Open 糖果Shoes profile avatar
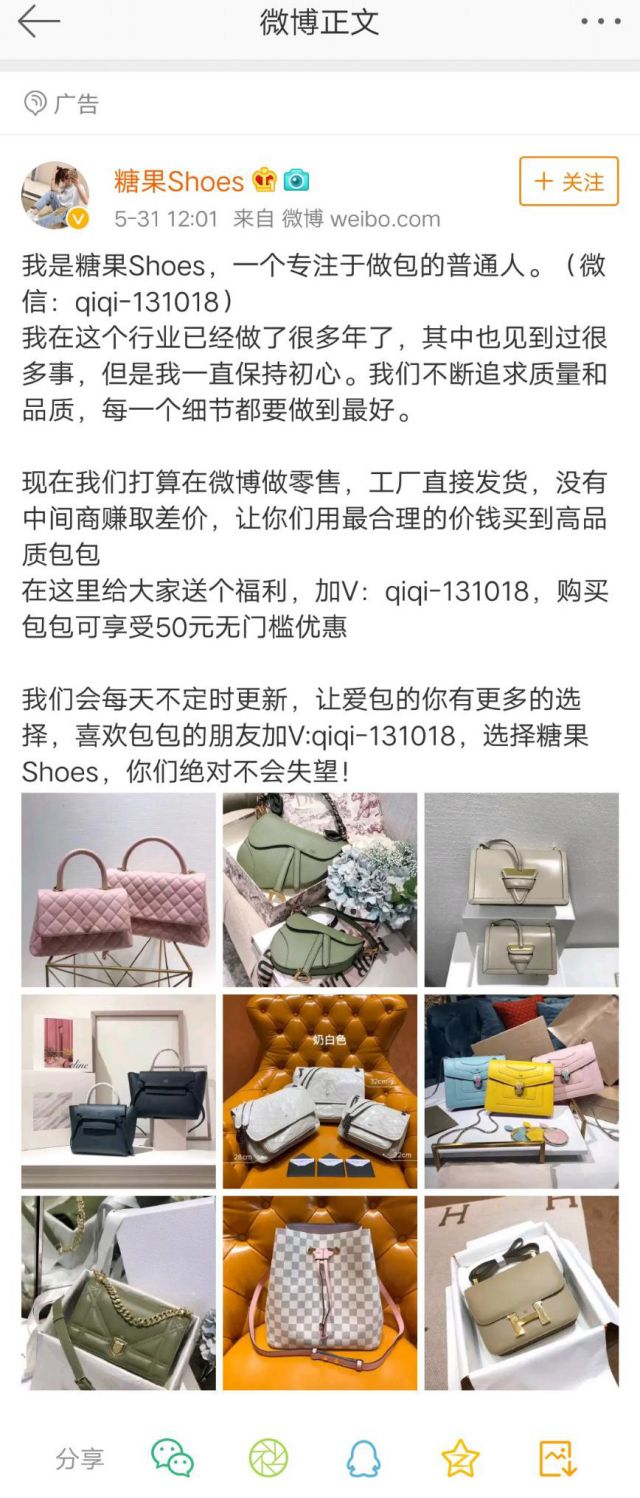The image size is (640, 1498). tap(56, 195)
